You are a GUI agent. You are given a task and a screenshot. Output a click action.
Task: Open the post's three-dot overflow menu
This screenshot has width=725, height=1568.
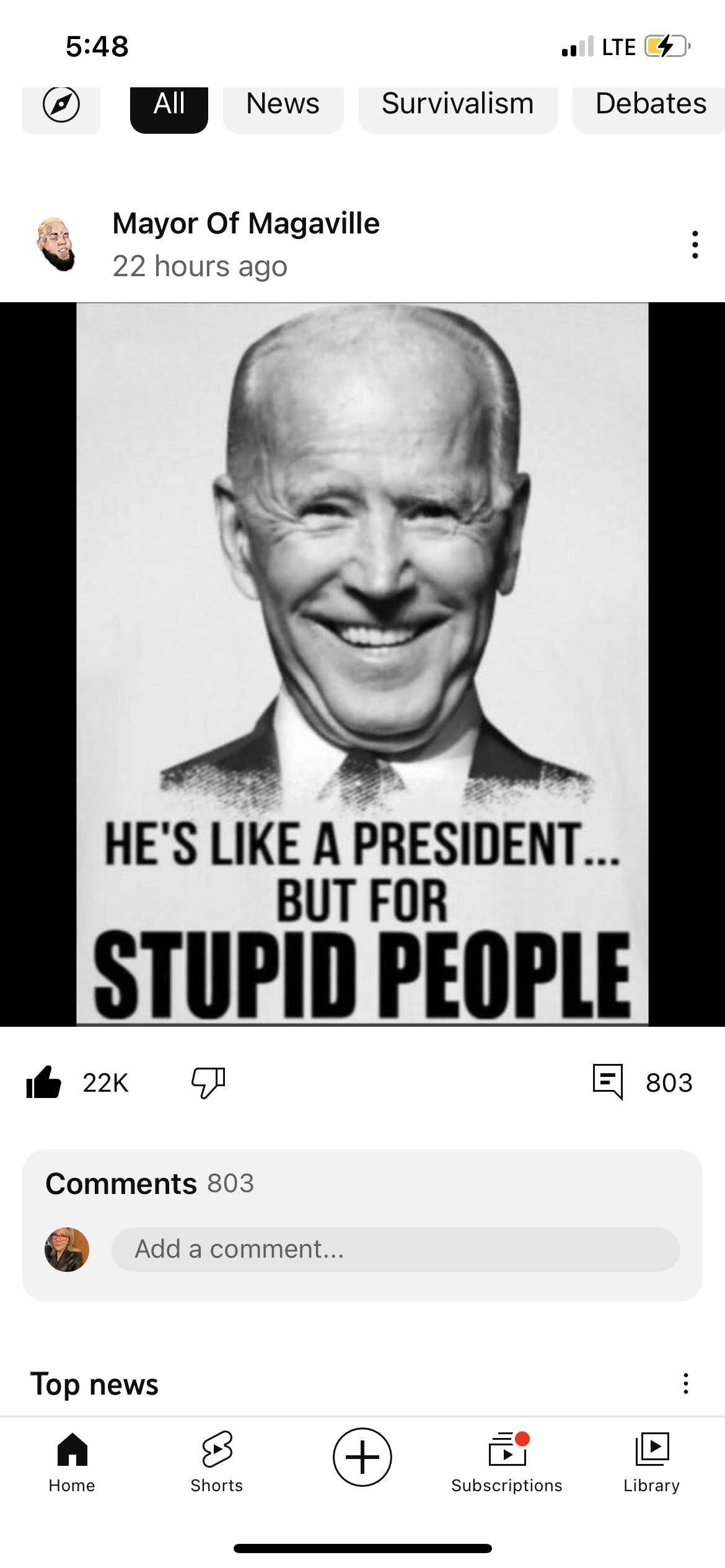[695, 245]
